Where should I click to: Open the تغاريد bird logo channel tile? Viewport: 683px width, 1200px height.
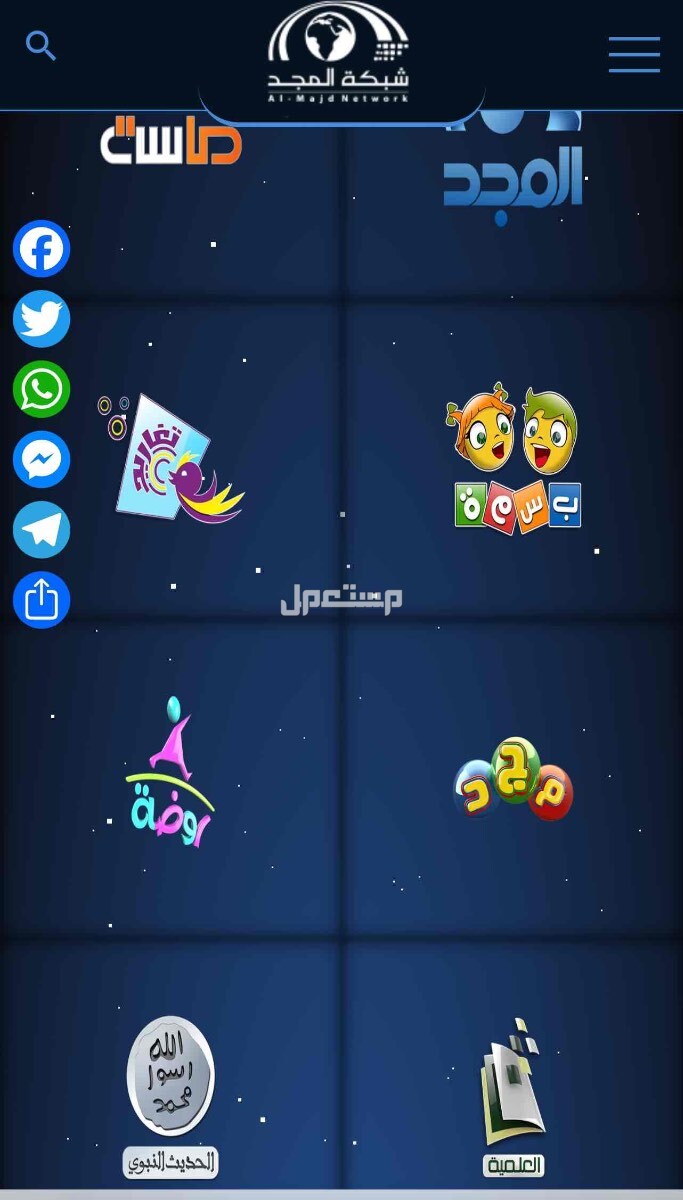pyautogui.click(x=171, y=459)
